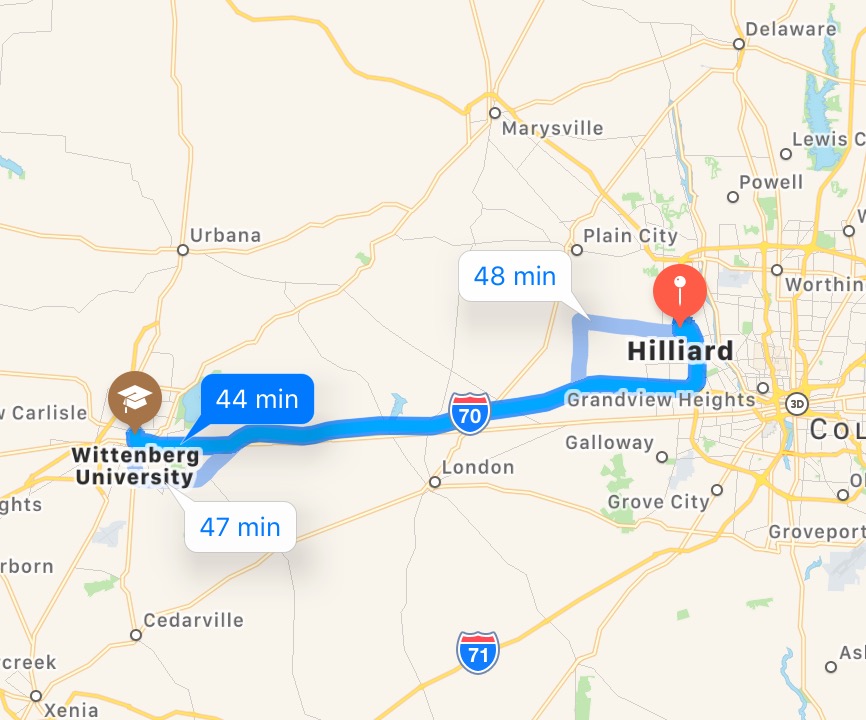Open the Wittenberg University marker
The height and width of the screenshot is (720, 866).
133,399
